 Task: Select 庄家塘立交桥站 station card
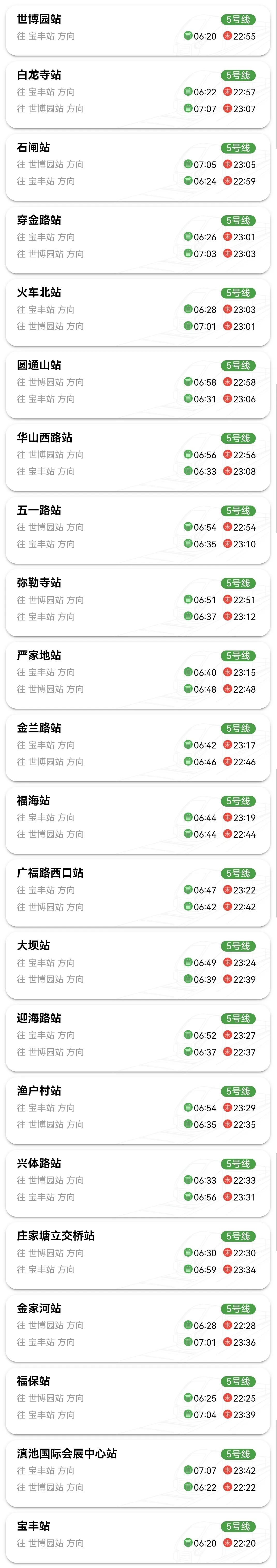pos(138,1253)
